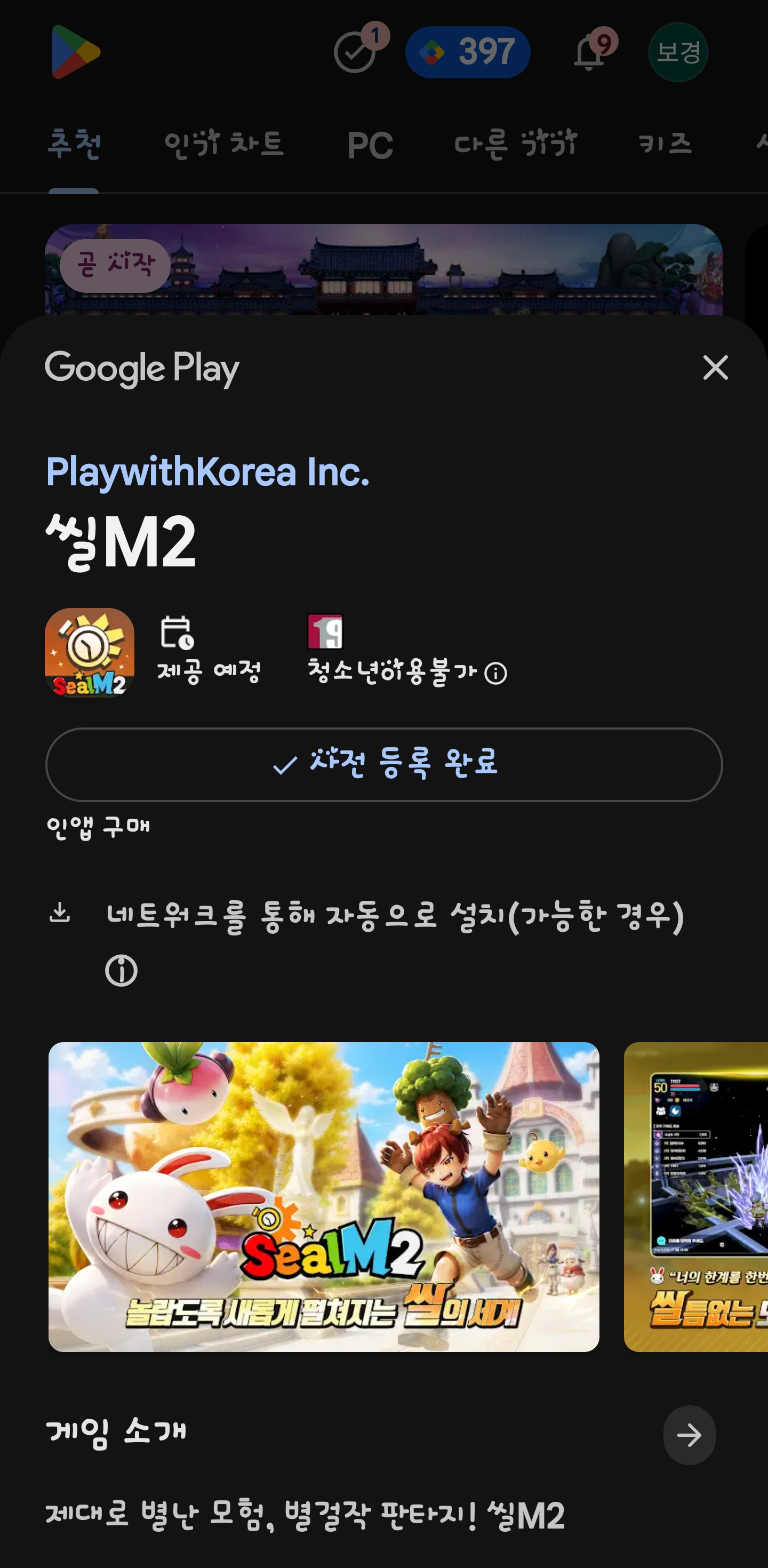
Task: Open the checkmark updates icon
Action: tap(355, 53)
